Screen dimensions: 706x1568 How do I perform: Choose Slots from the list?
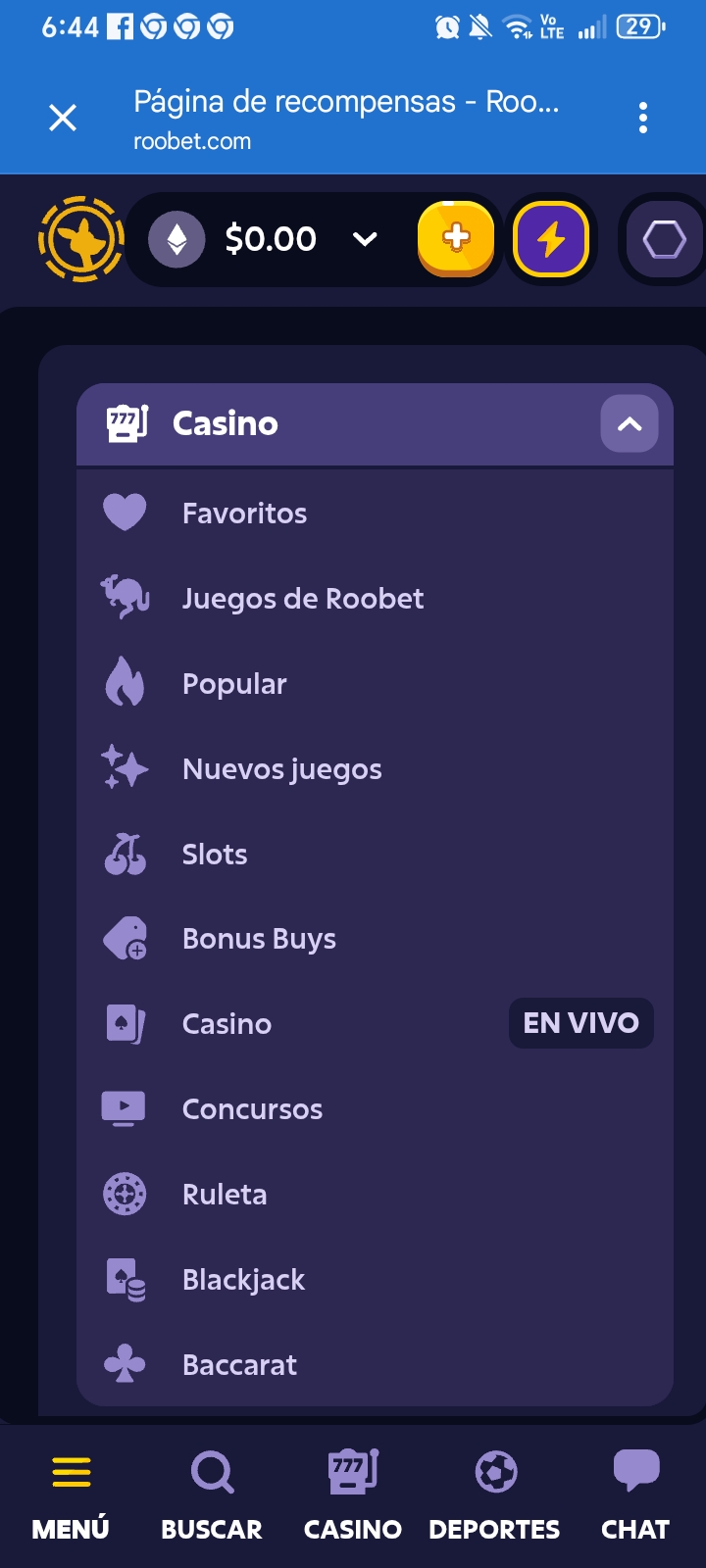pos(375,854)
